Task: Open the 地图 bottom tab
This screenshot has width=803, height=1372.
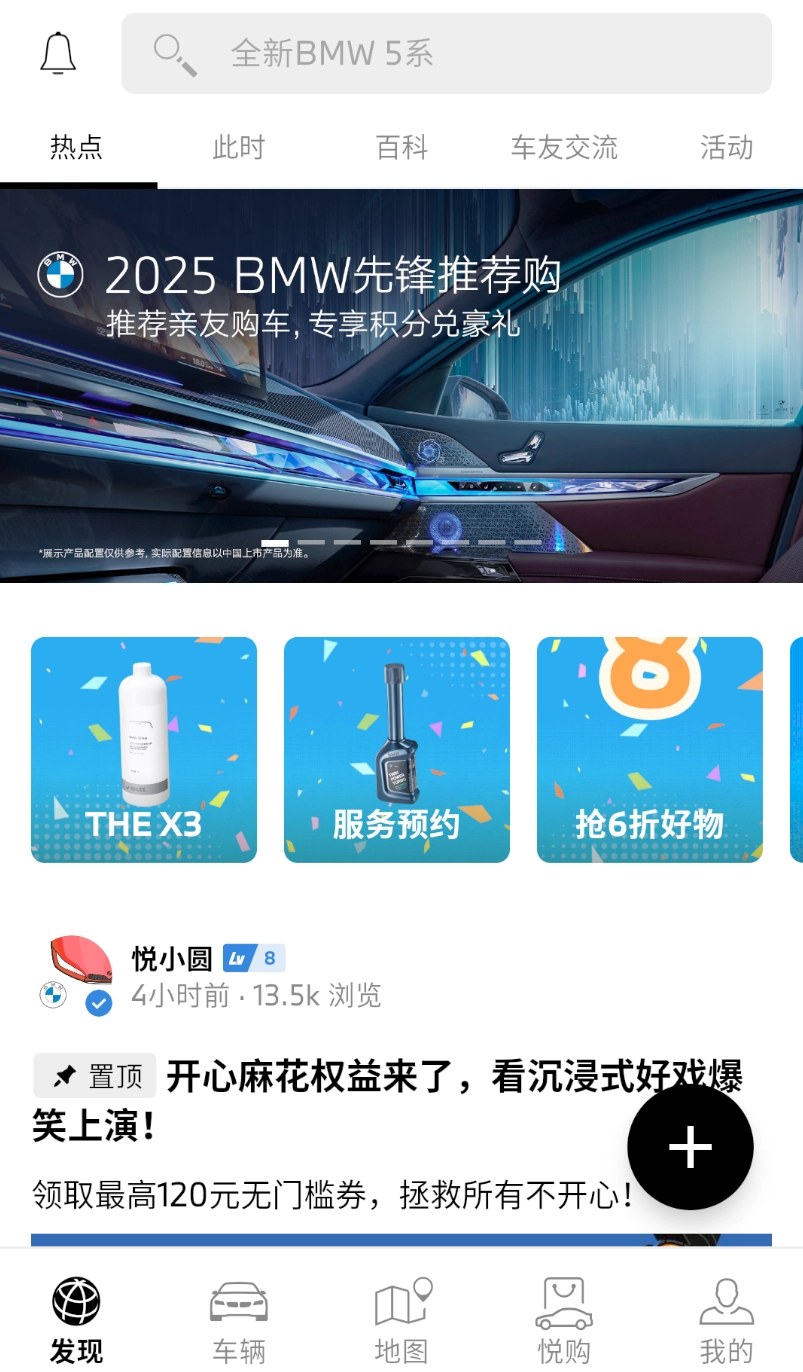Action: 401,1318
